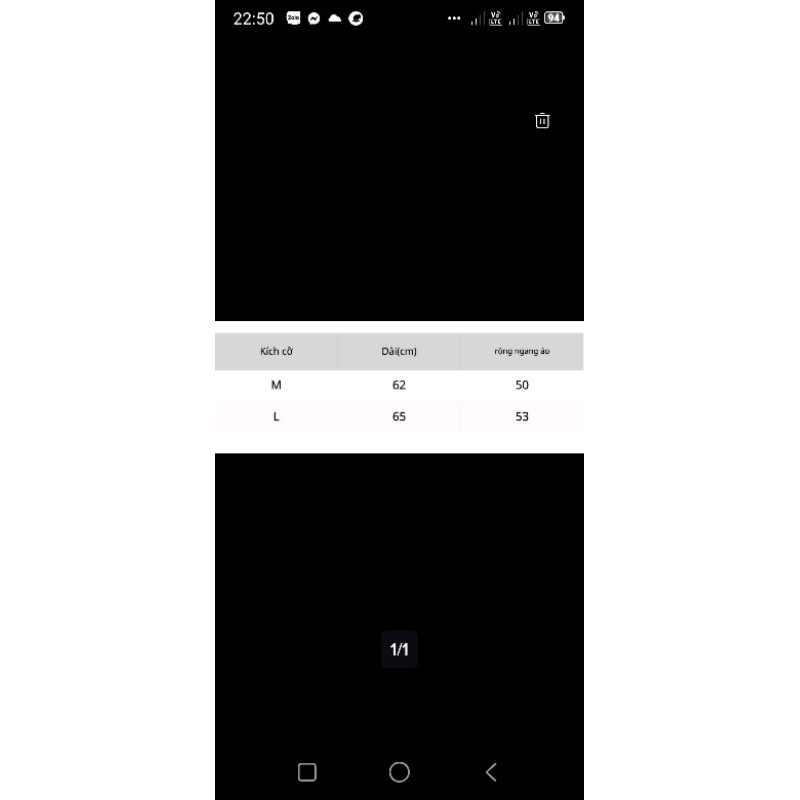This screenshot has height=800, width=800.
Task: Return to the home screen
Action: [399, 772]
